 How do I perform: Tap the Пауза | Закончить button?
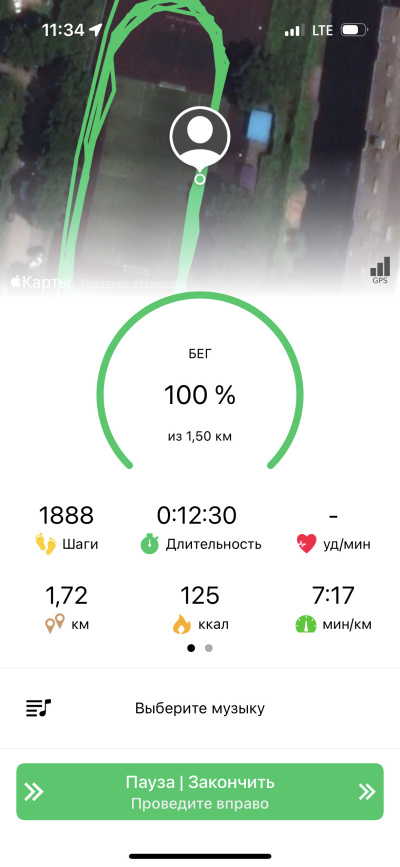(200, 792)
